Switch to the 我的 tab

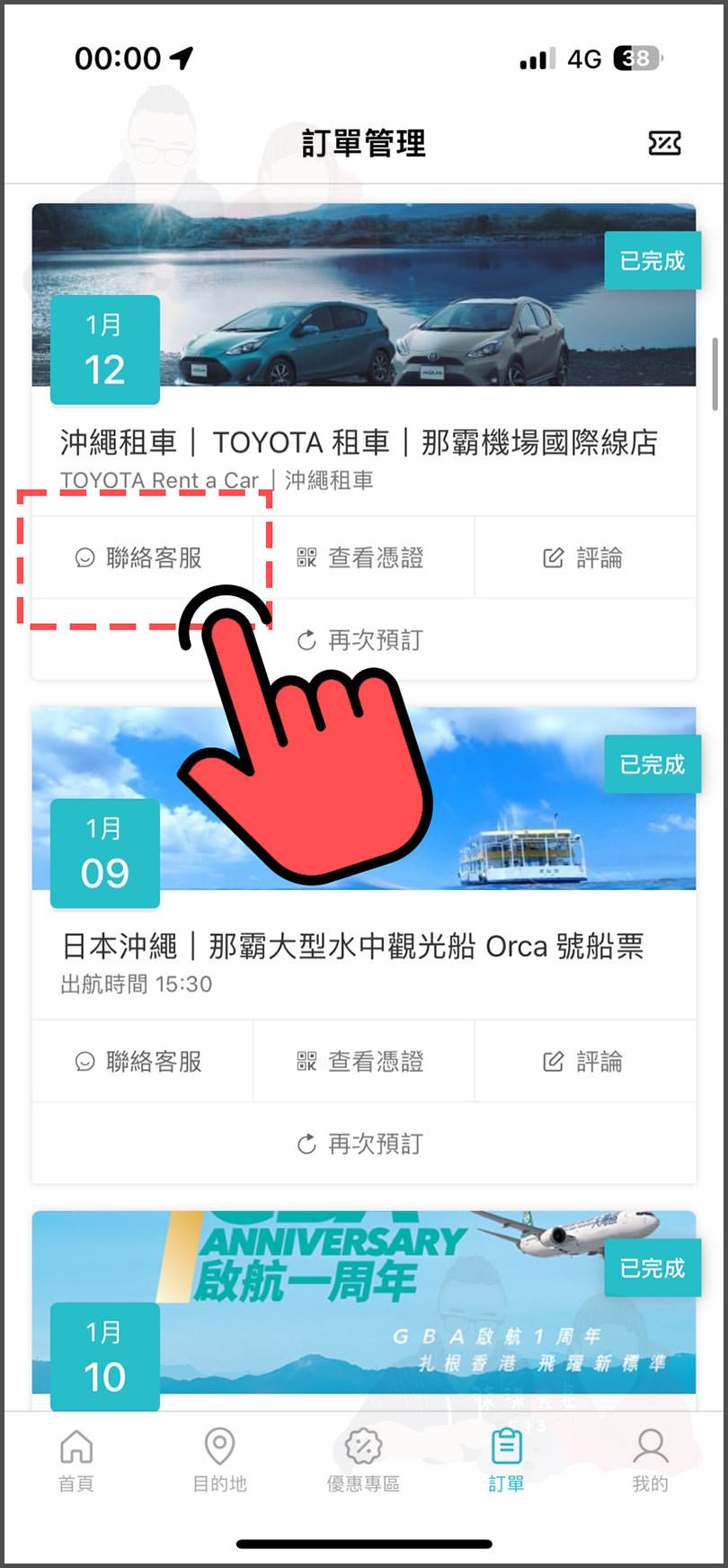pyautogui.click(x=650, y=1461)
